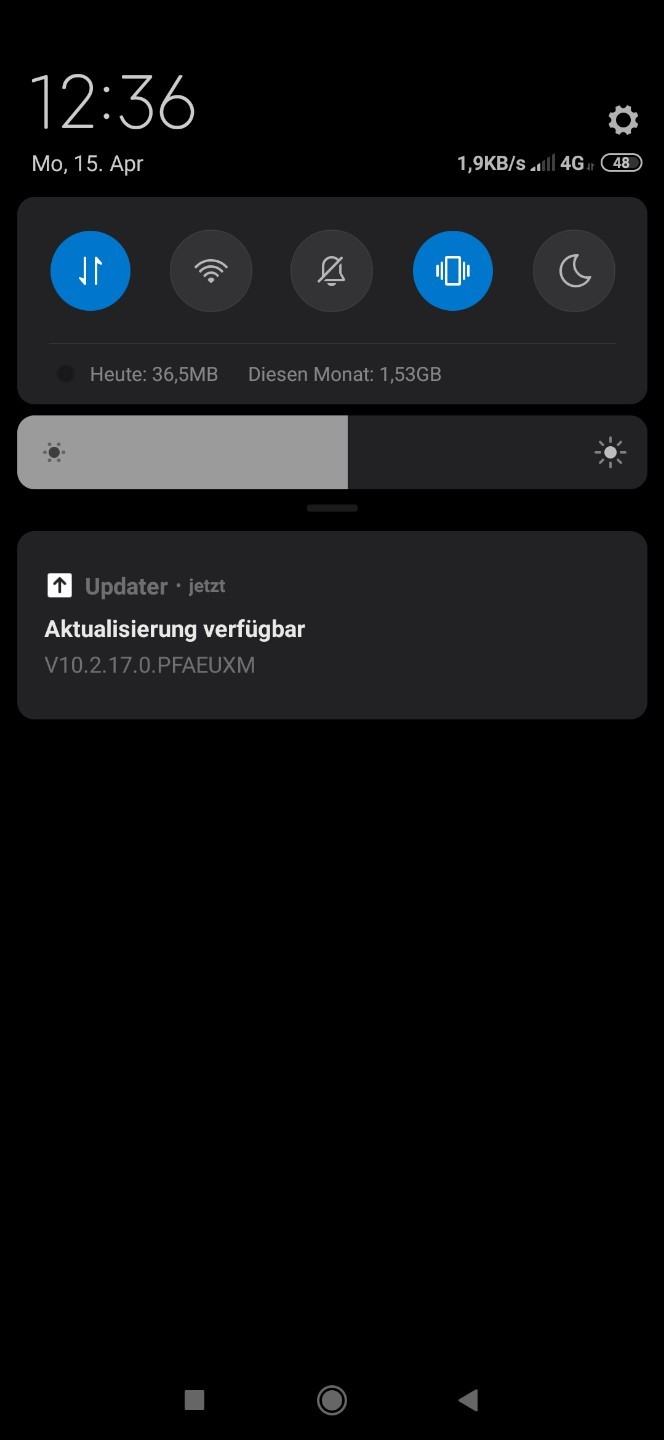
Task: Go back with the navigation arrow
Action: click(468, 1400)
